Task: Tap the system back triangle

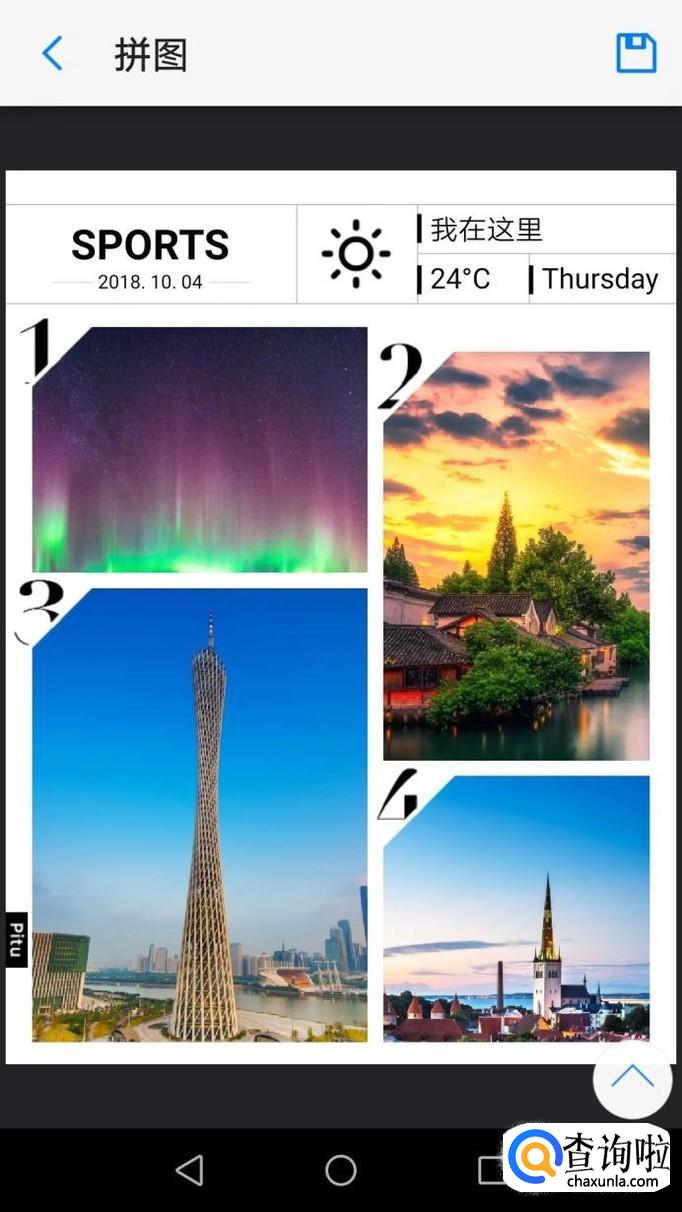Action: [189, 1170]
